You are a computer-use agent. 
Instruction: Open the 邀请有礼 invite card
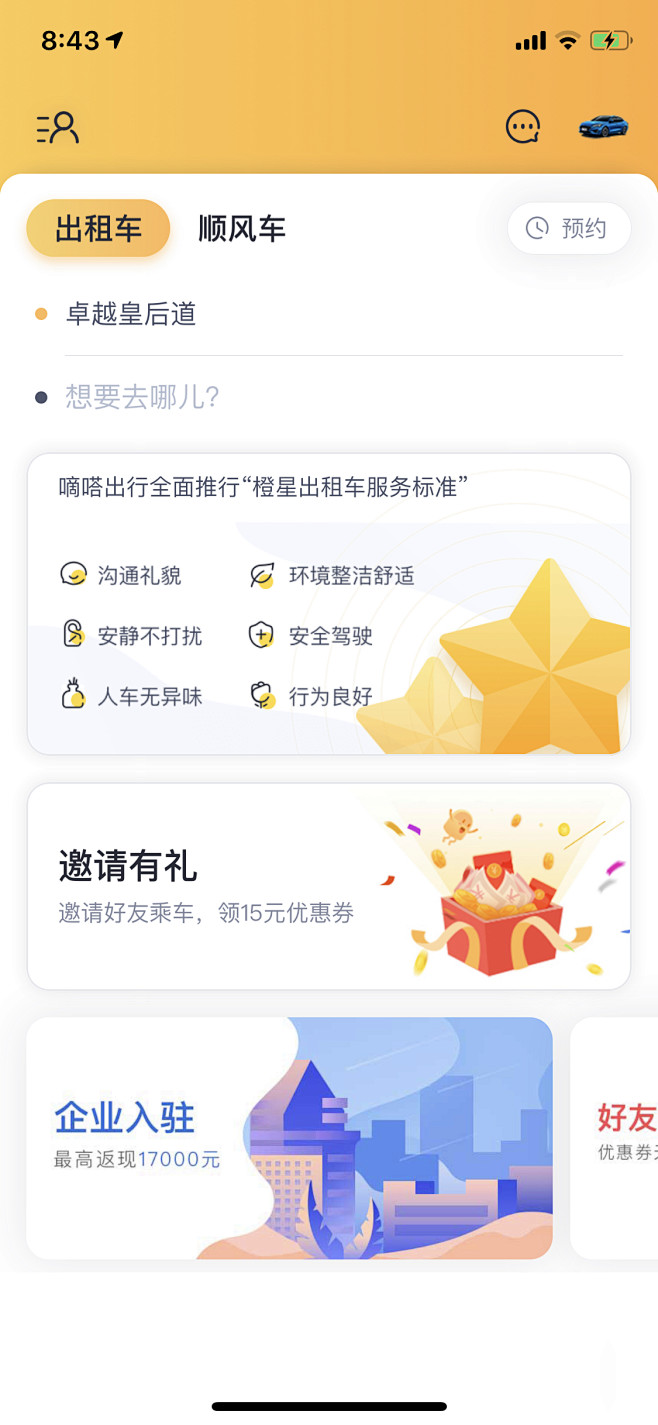(328, 886)
